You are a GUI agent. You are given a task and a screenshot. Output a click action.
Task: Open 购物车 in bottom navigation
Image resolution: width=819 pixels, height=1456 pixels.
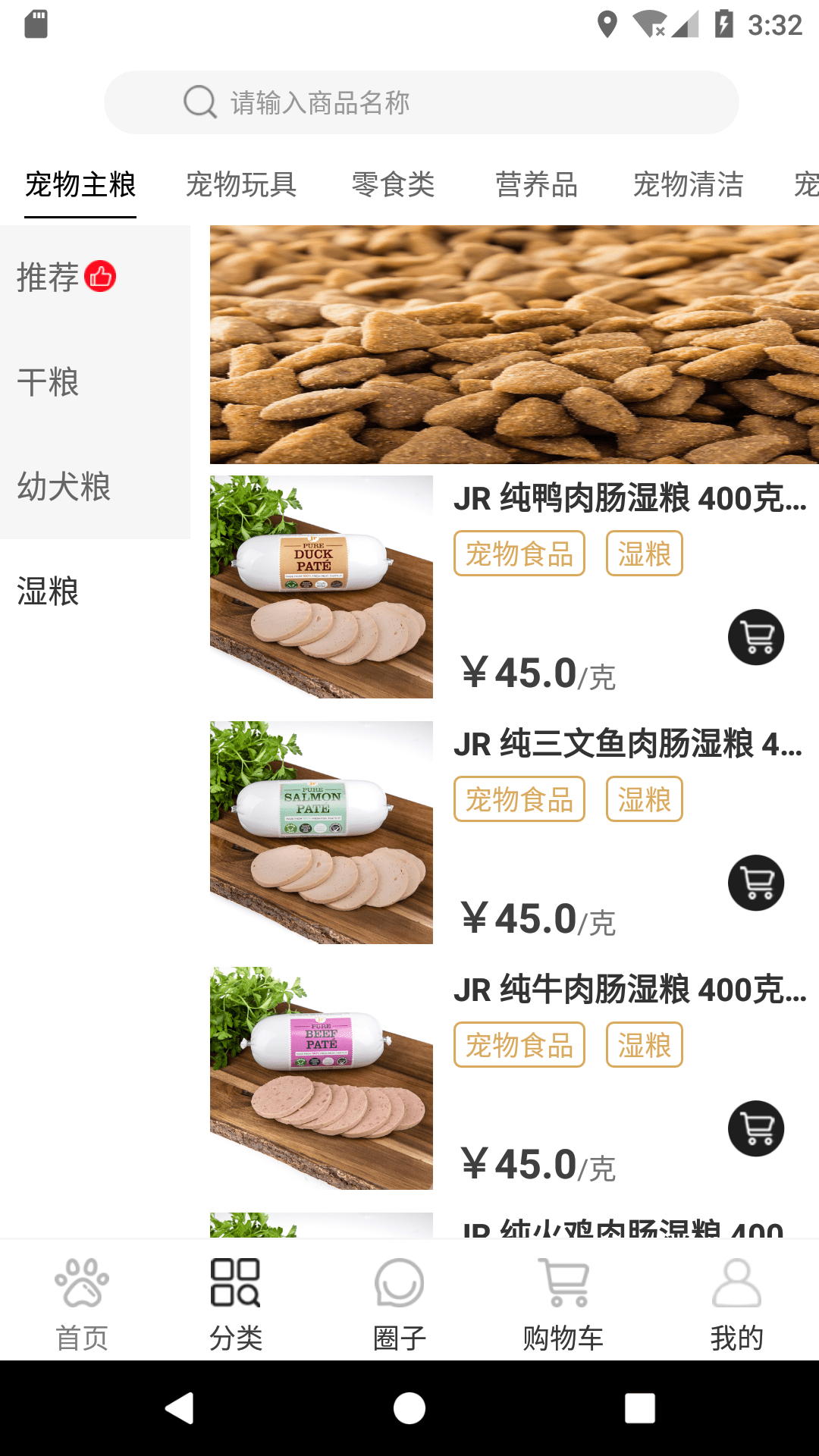[563, 1304]
